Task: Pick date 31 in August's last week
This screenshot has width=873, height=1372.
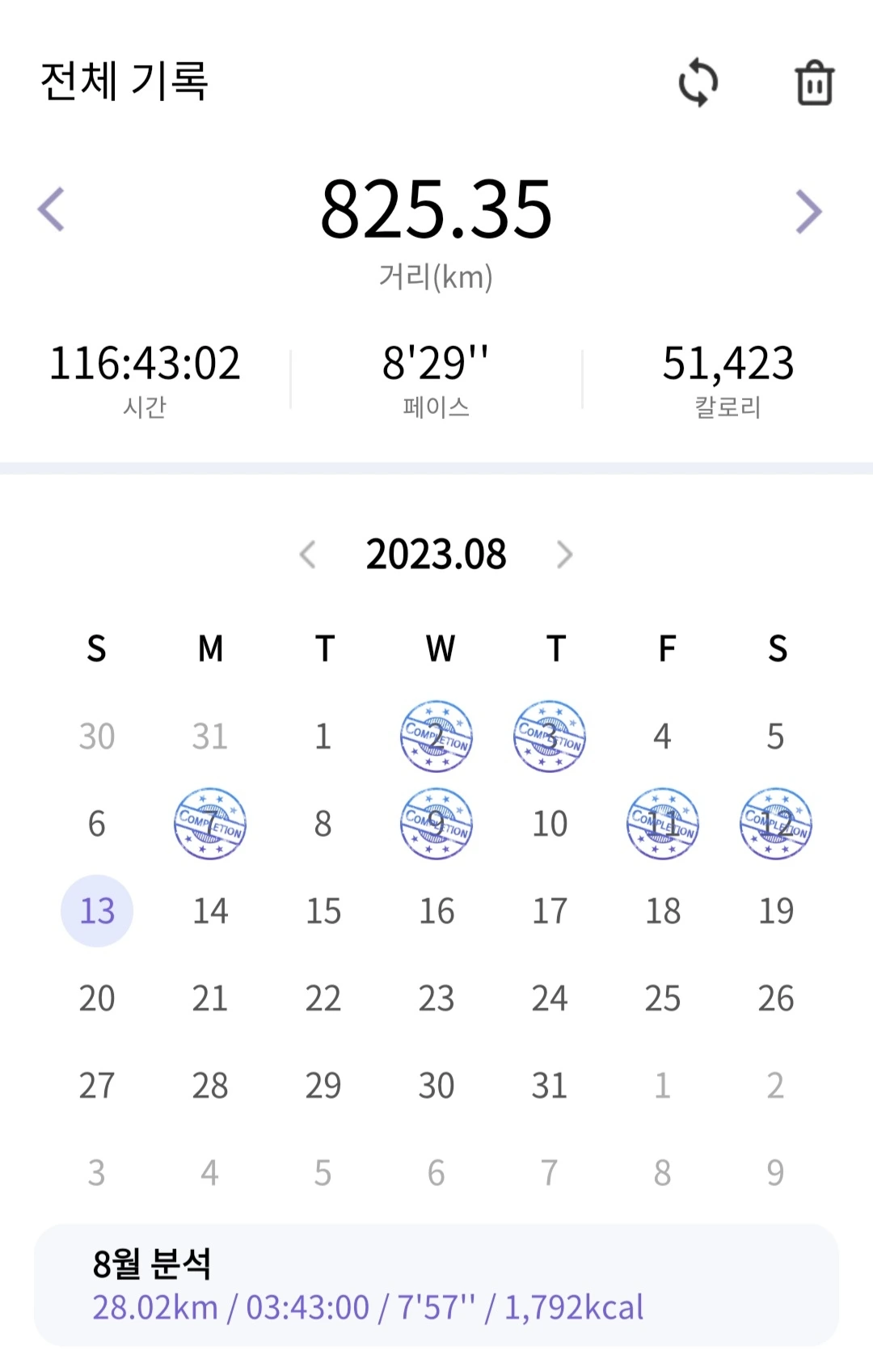Action: click(x=550, y=1085)
